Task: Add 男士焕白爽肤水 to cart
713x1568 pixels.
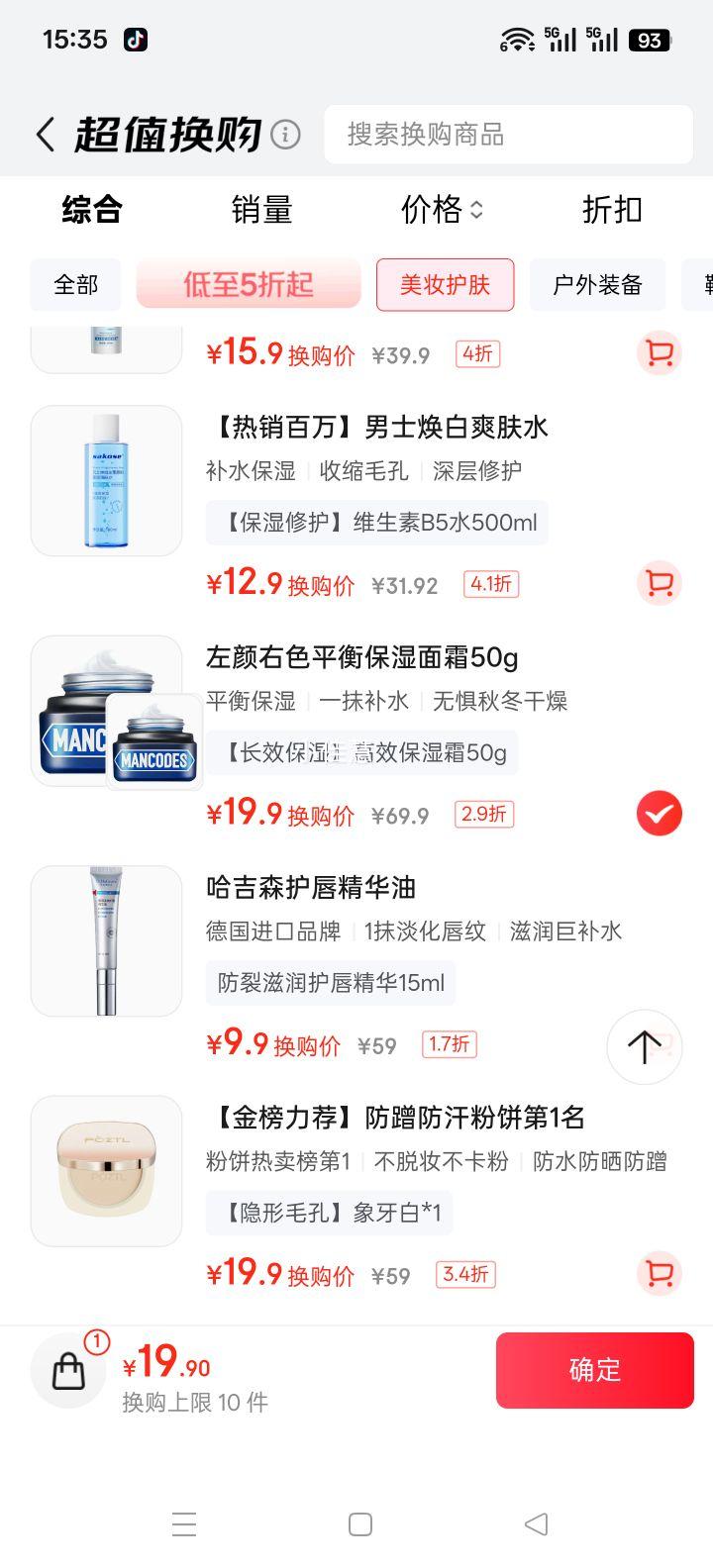Action: pyautogui.click(x=659, y=582)
